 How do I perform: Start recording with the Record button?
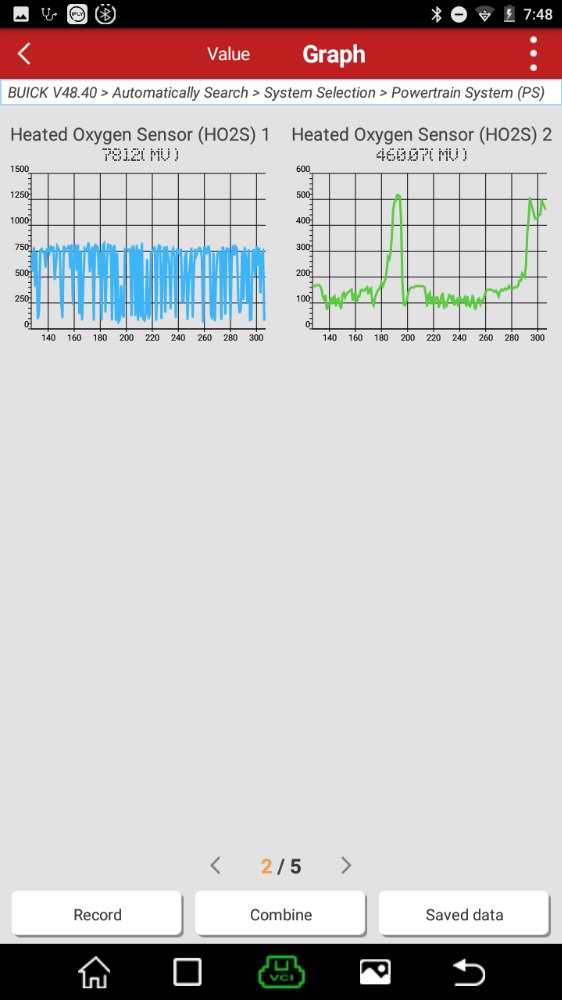pyautogui.click(x=97, y=914)
